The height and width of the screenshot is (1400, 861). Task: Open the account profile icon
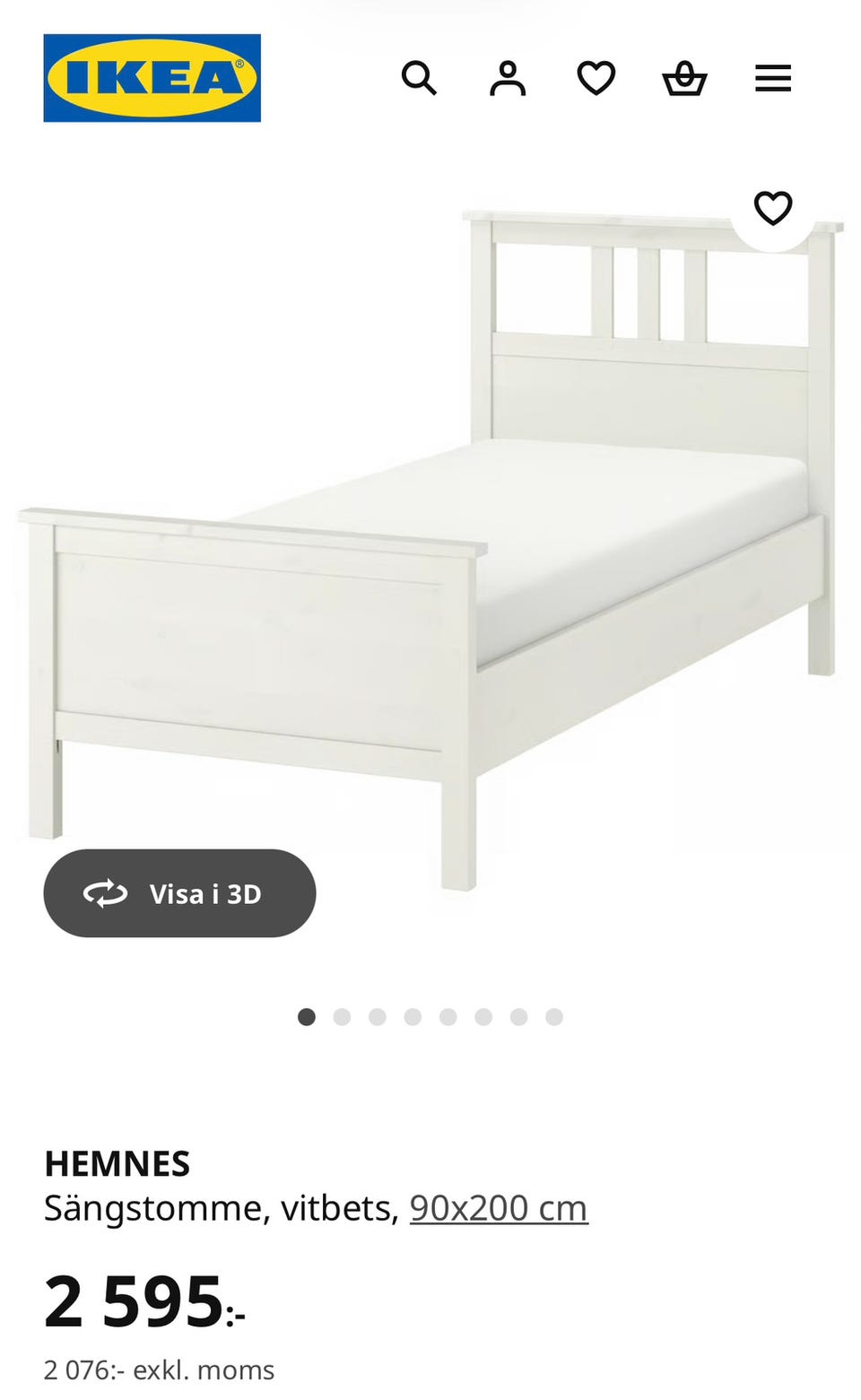pyautogui.click(x=507, y=78)
